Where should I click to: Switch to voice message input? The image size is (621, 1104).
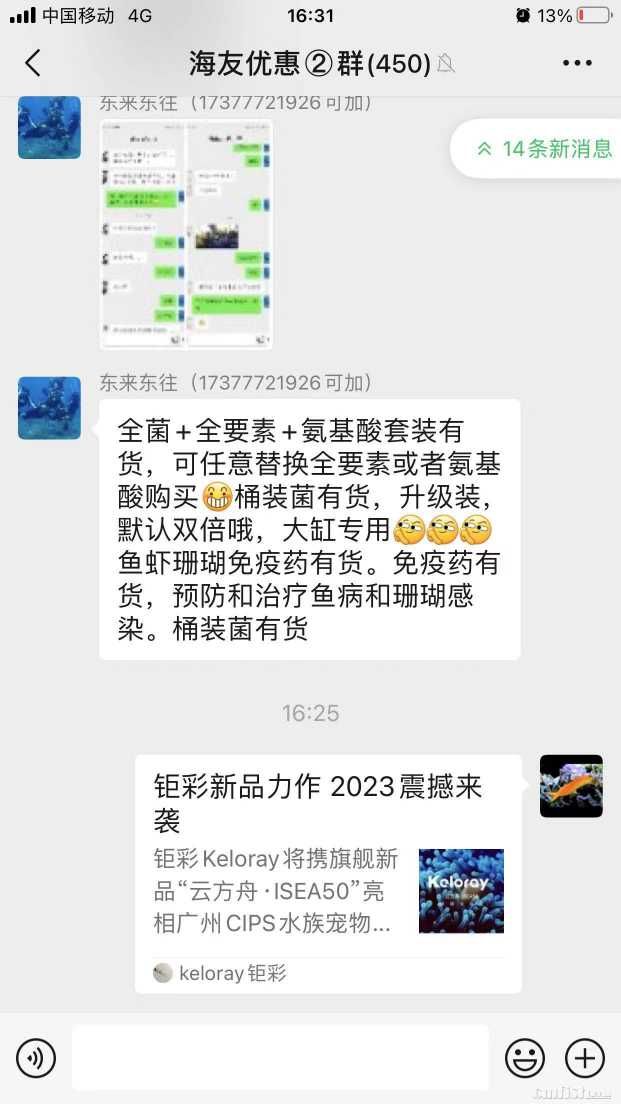(36, 1058)
